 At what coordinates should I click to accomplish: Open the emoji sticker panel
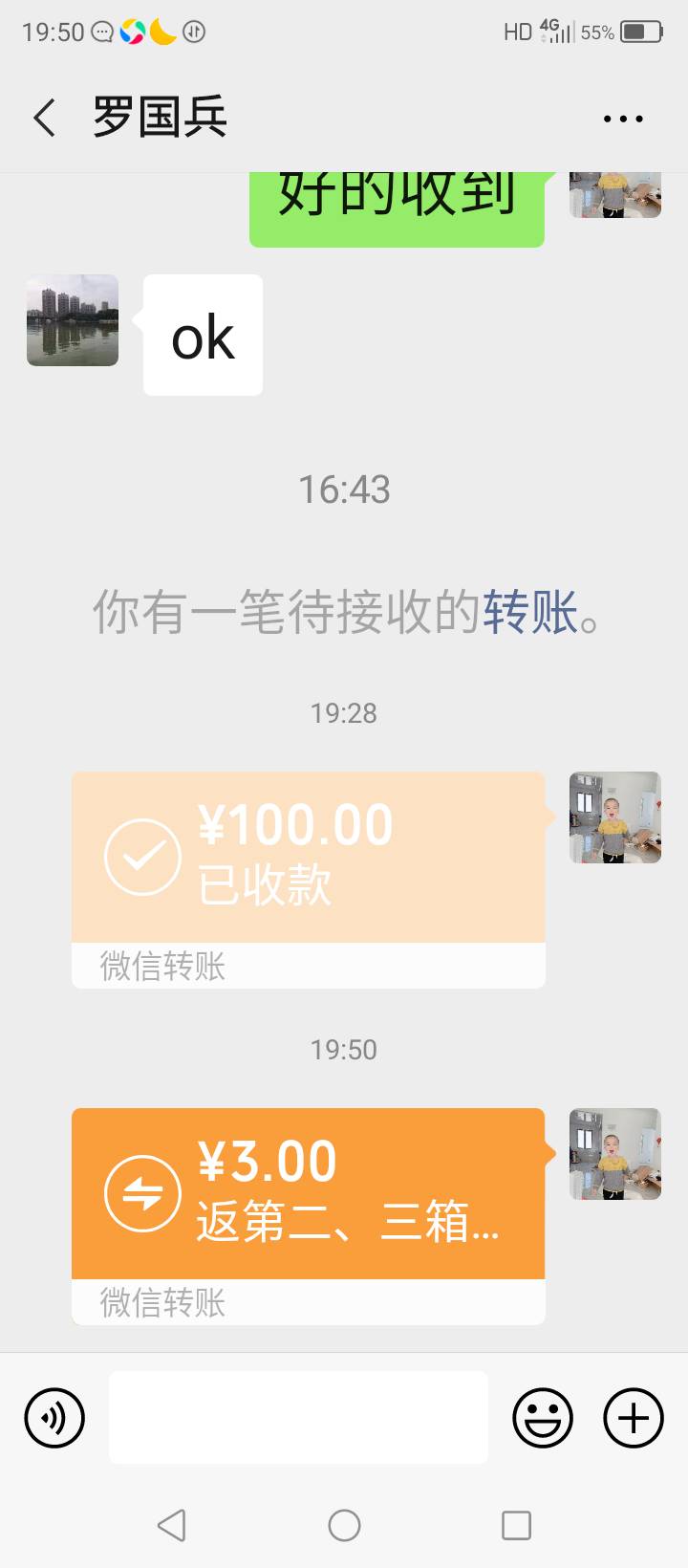pyautogui.click(x=543, y=1418)
